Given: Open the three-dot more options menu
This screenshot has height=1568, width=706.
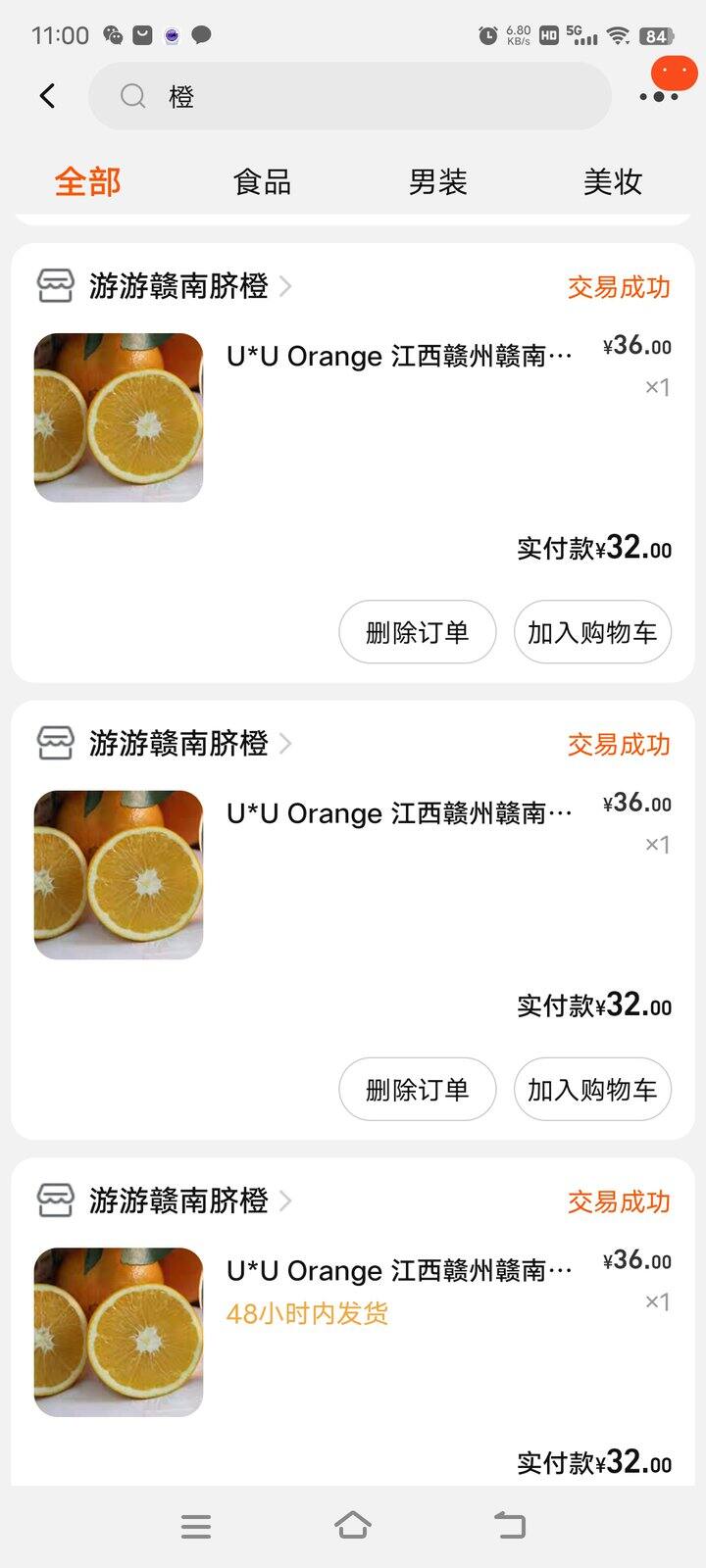Looking at the screenshot, I should pyautogui.click(x=658, y=96).
